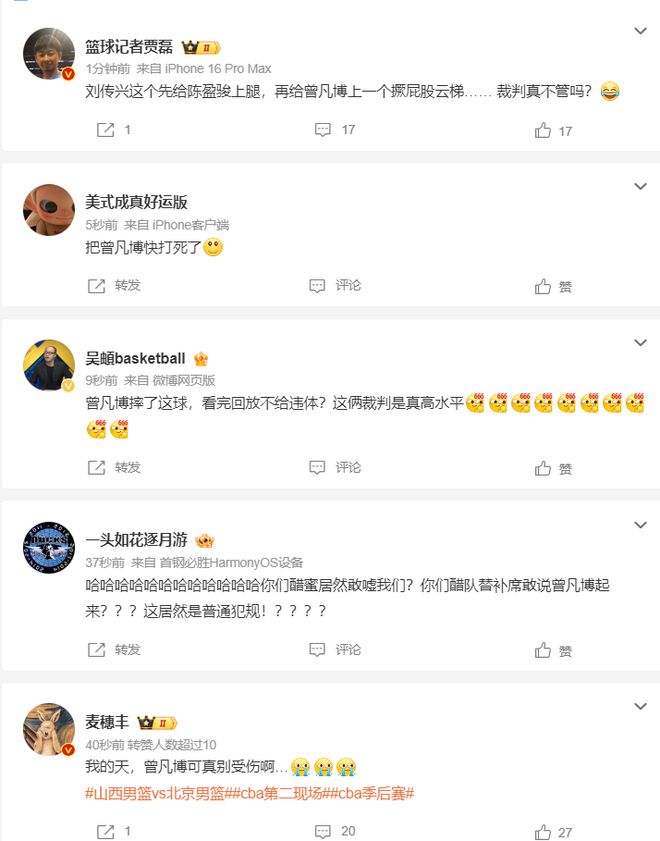The height and width of the screenshot is (841, 660).
Task: Open 吴頔basketball's profile name
Action: [135, 359]
